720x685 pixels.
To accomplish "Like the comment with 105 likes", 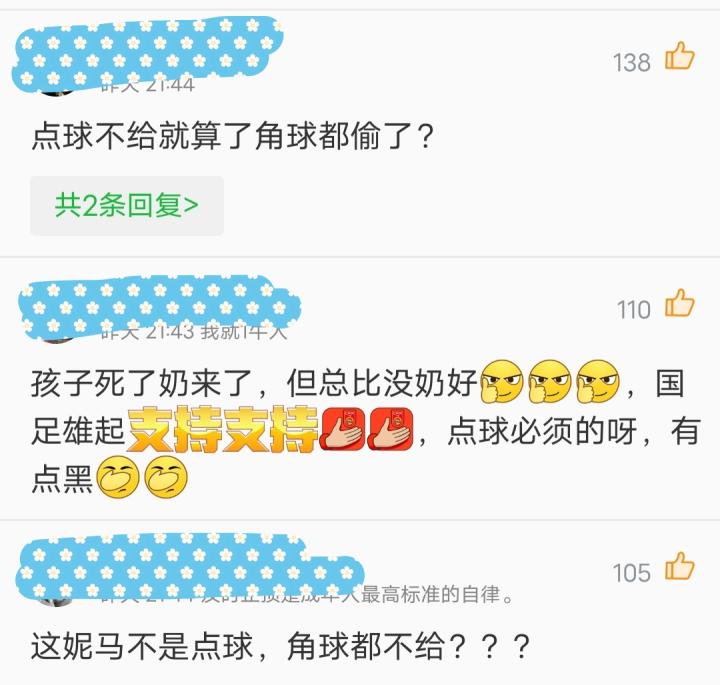I will [679, 567].
